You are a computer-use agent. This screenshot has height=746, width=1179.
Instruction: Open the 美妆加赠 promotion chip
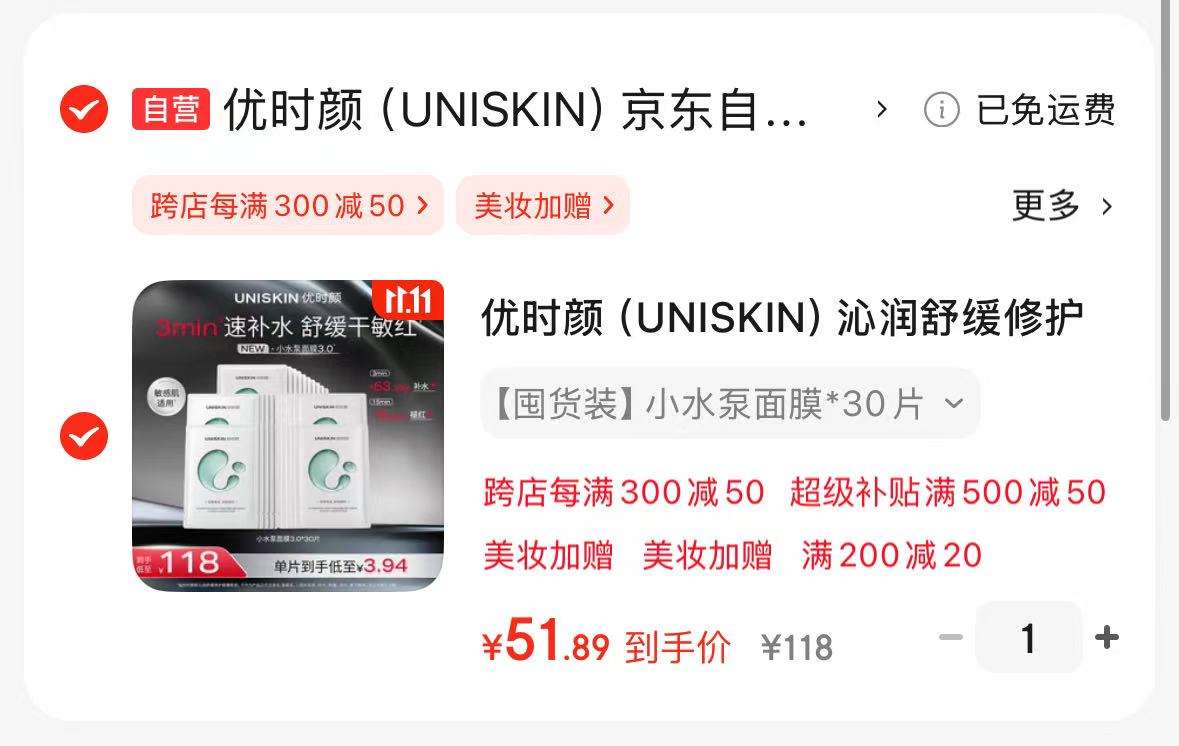click(x=543, y=206)
